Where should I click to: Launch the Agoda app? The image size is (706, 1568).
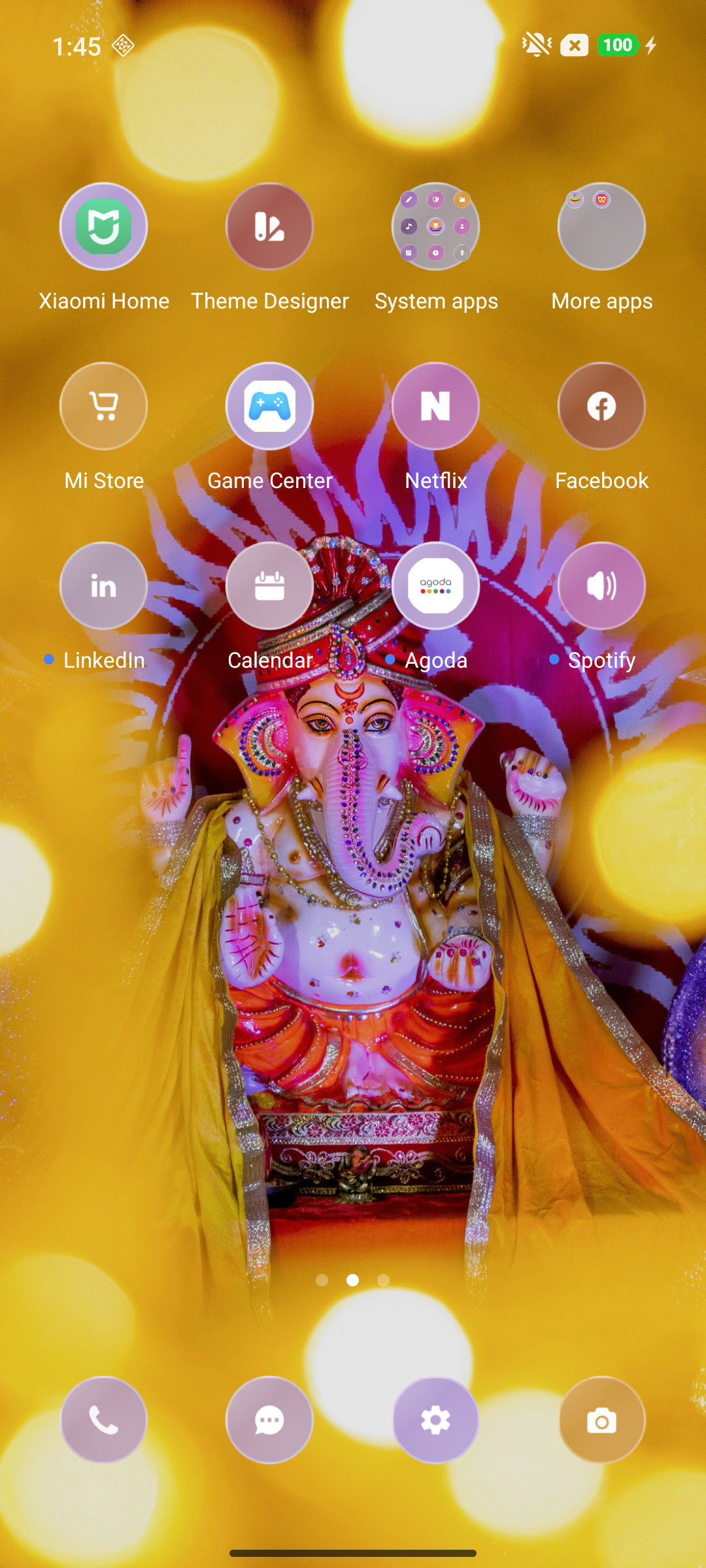coord(435,585)
